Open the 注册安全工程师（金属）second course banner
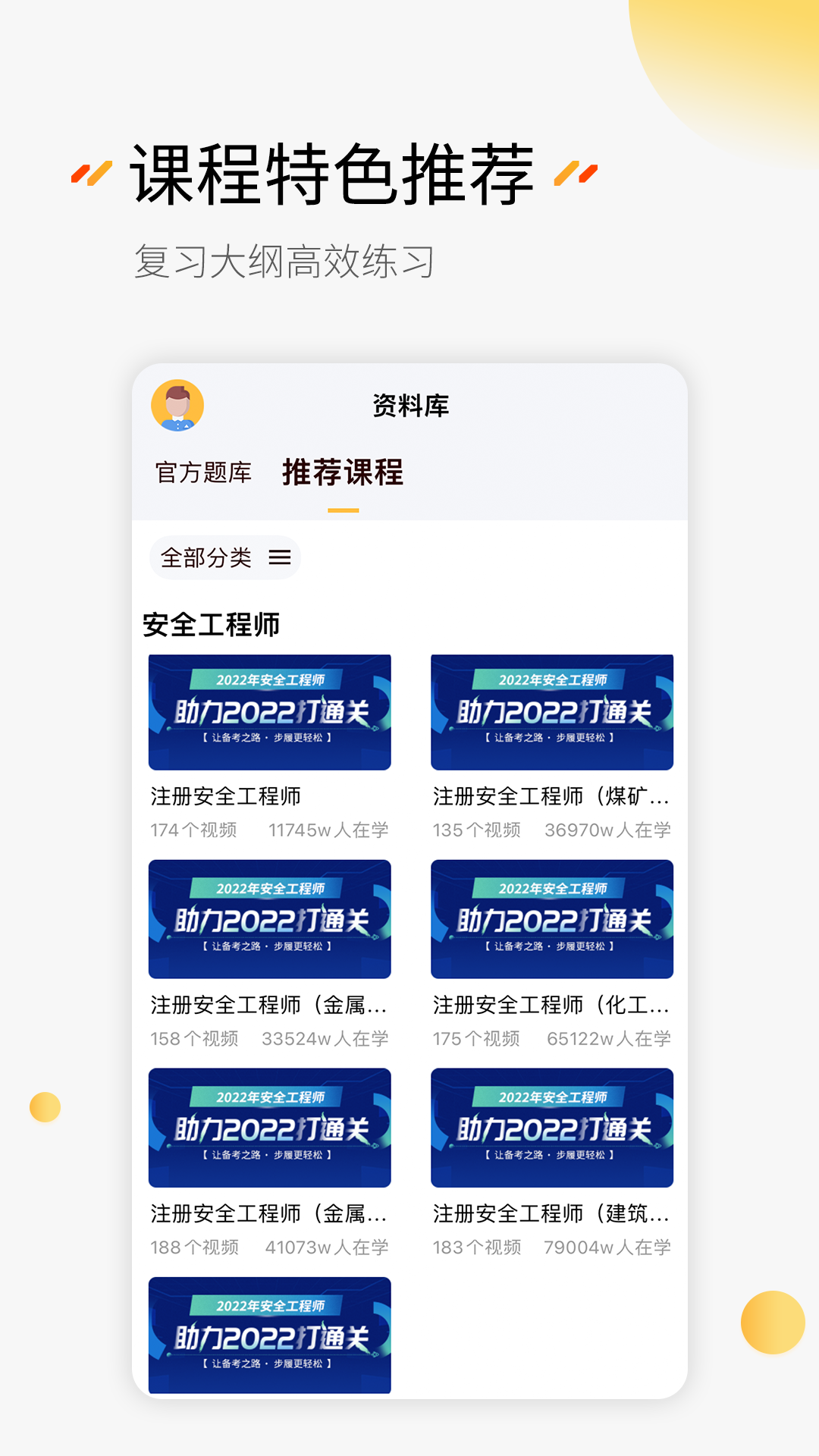819x1456 pixels. coord(270,1128)
